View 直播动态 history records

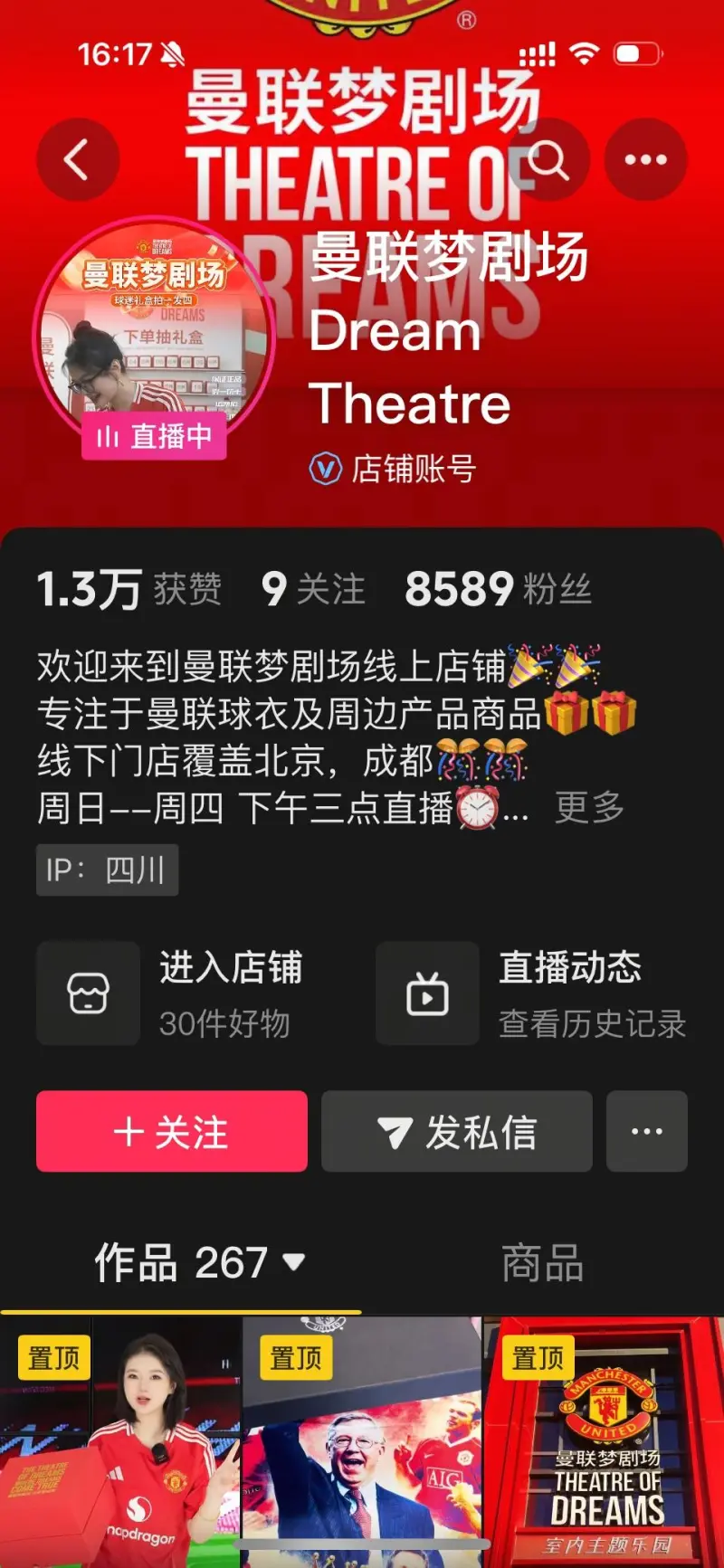[532, 993]
